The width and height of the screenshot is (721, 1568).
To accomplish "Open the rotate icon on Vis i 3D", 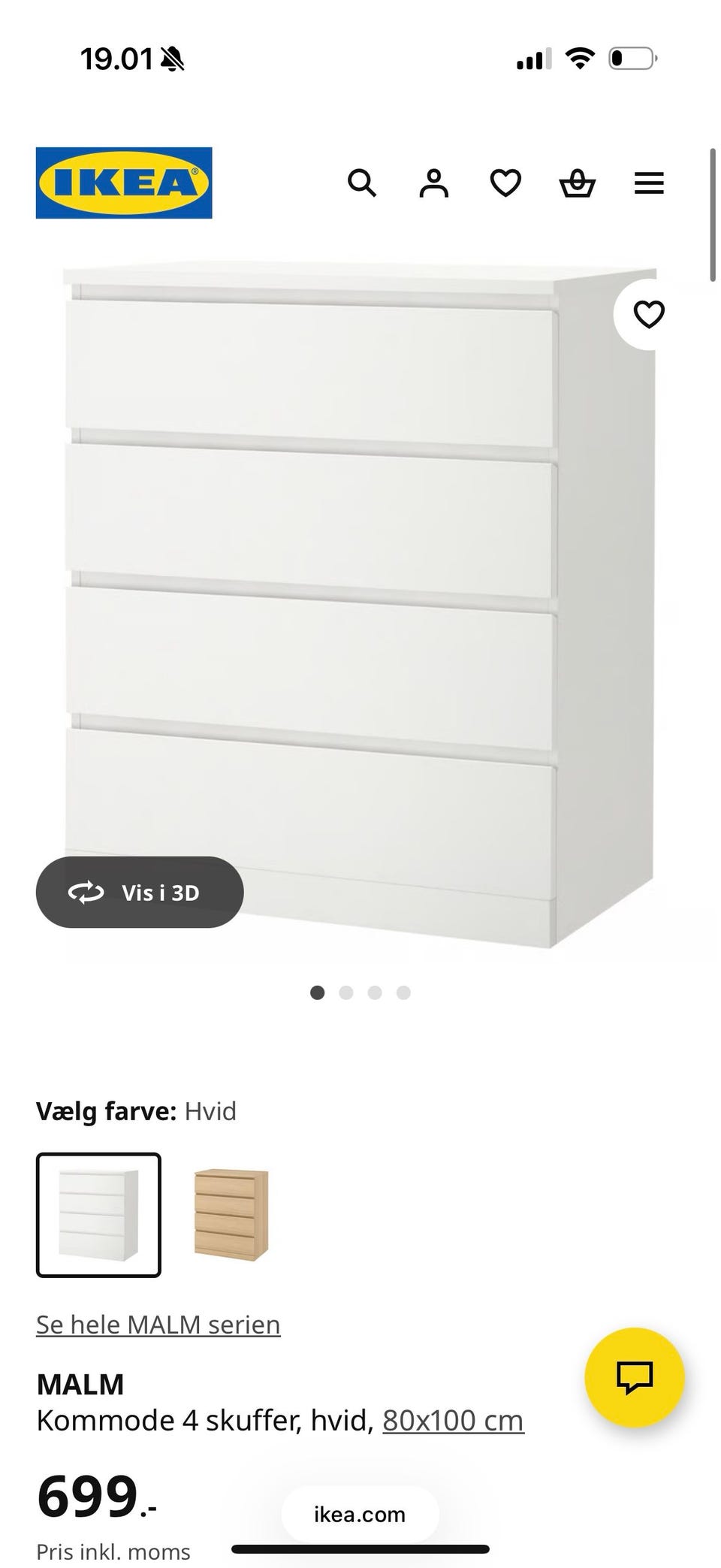I will (86, 893).
